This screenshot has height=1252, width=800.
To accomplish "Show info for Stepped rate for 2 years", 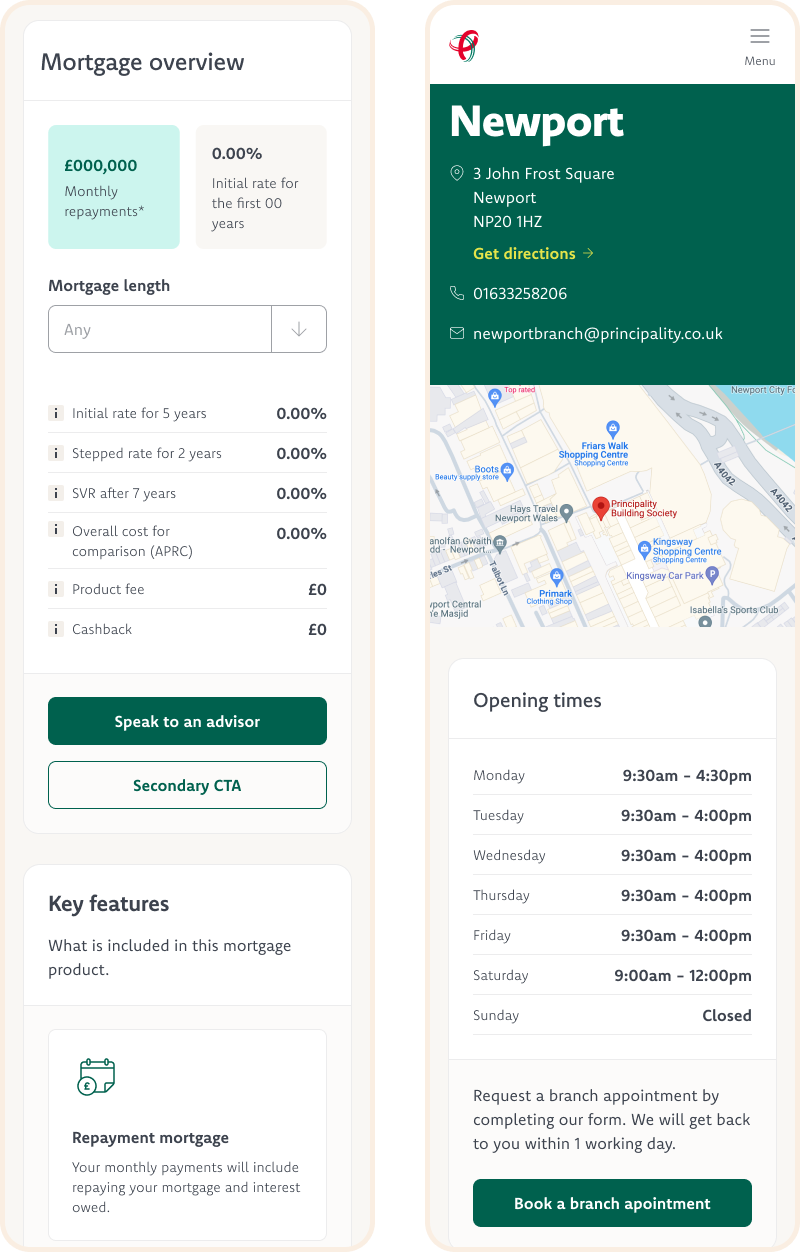I will pyautogui.click(x=56, y=453).
